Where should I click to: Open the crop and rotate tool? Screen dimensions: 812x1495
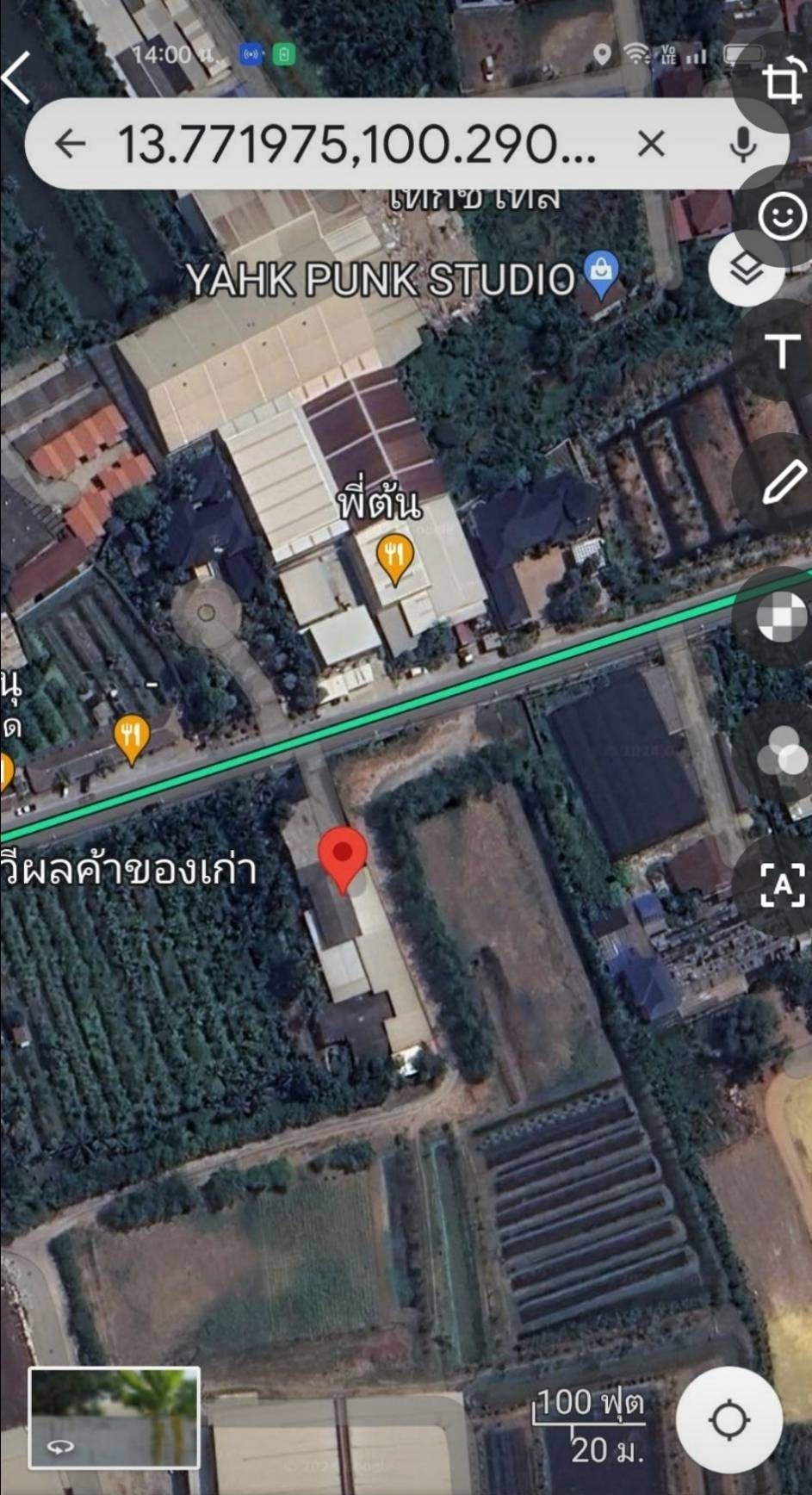pyautogui.click(x=782, y=82)
